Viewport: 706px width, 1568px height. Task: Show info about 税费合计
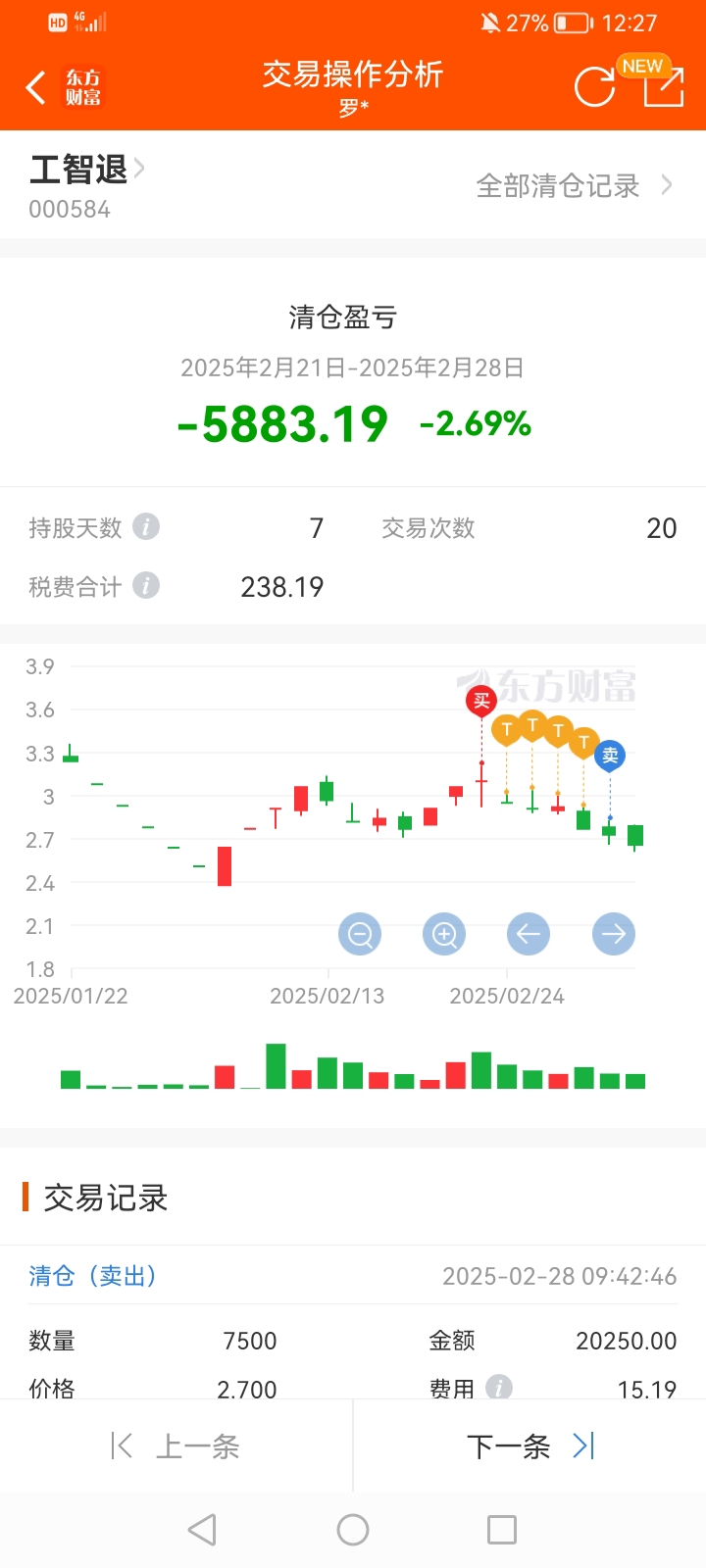pos(146,586)
